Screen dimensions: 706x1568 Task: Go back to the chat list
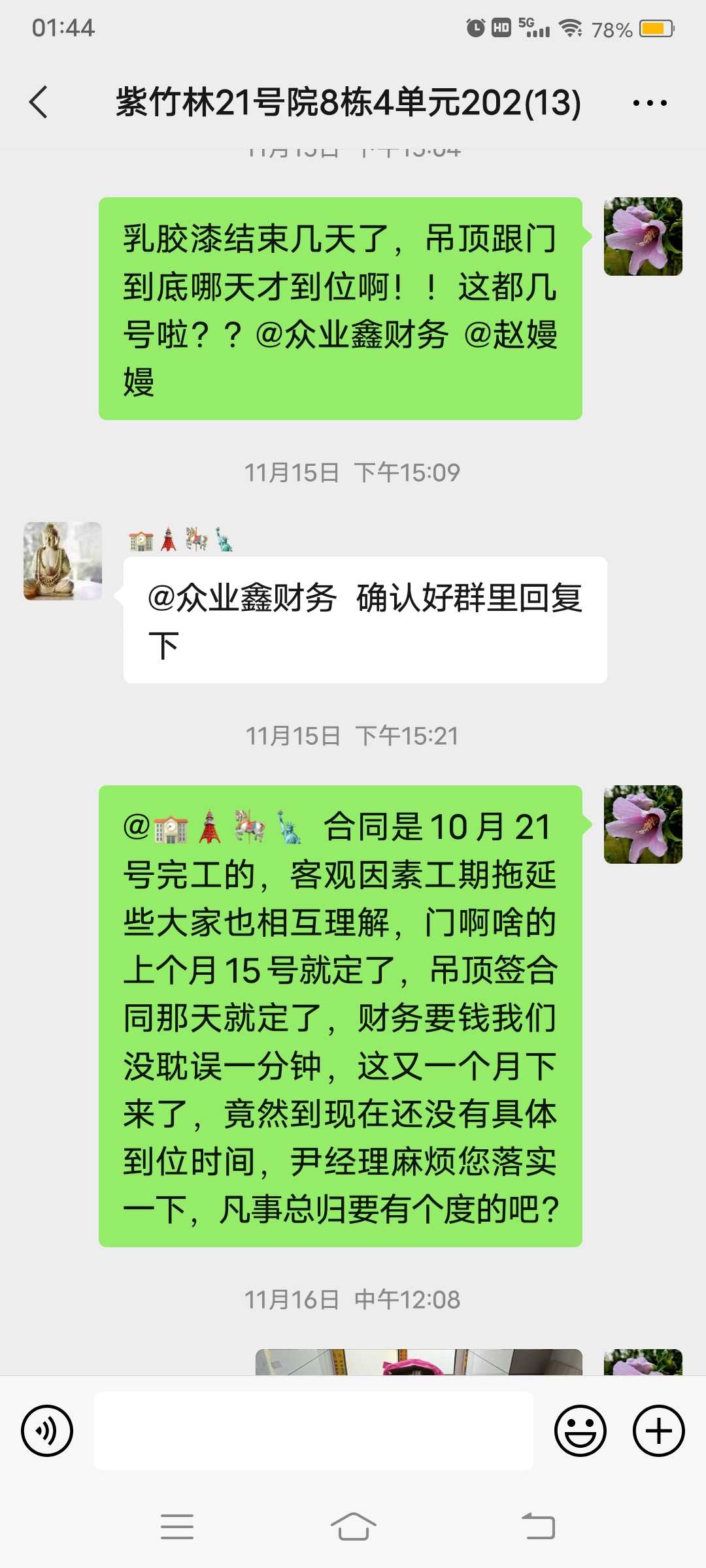tap(39, 103)
